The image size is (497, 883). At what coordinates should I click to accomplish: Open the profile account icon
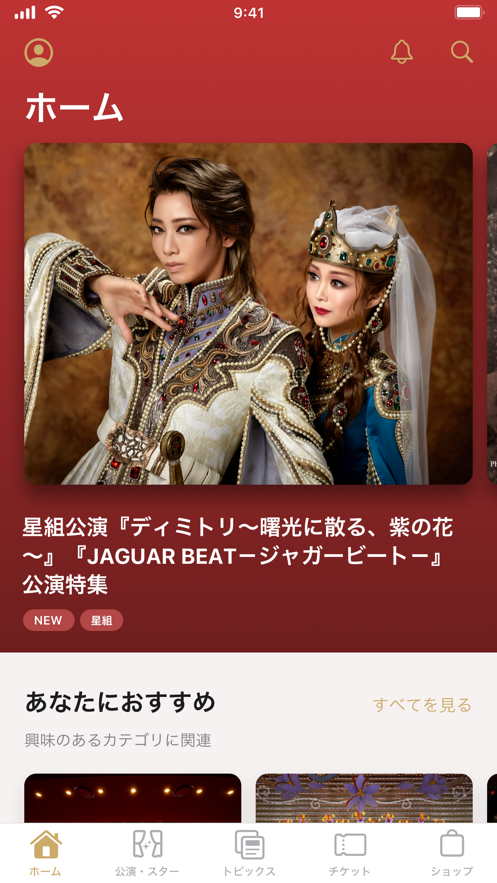pyautogui.click(x=39, y=53)
